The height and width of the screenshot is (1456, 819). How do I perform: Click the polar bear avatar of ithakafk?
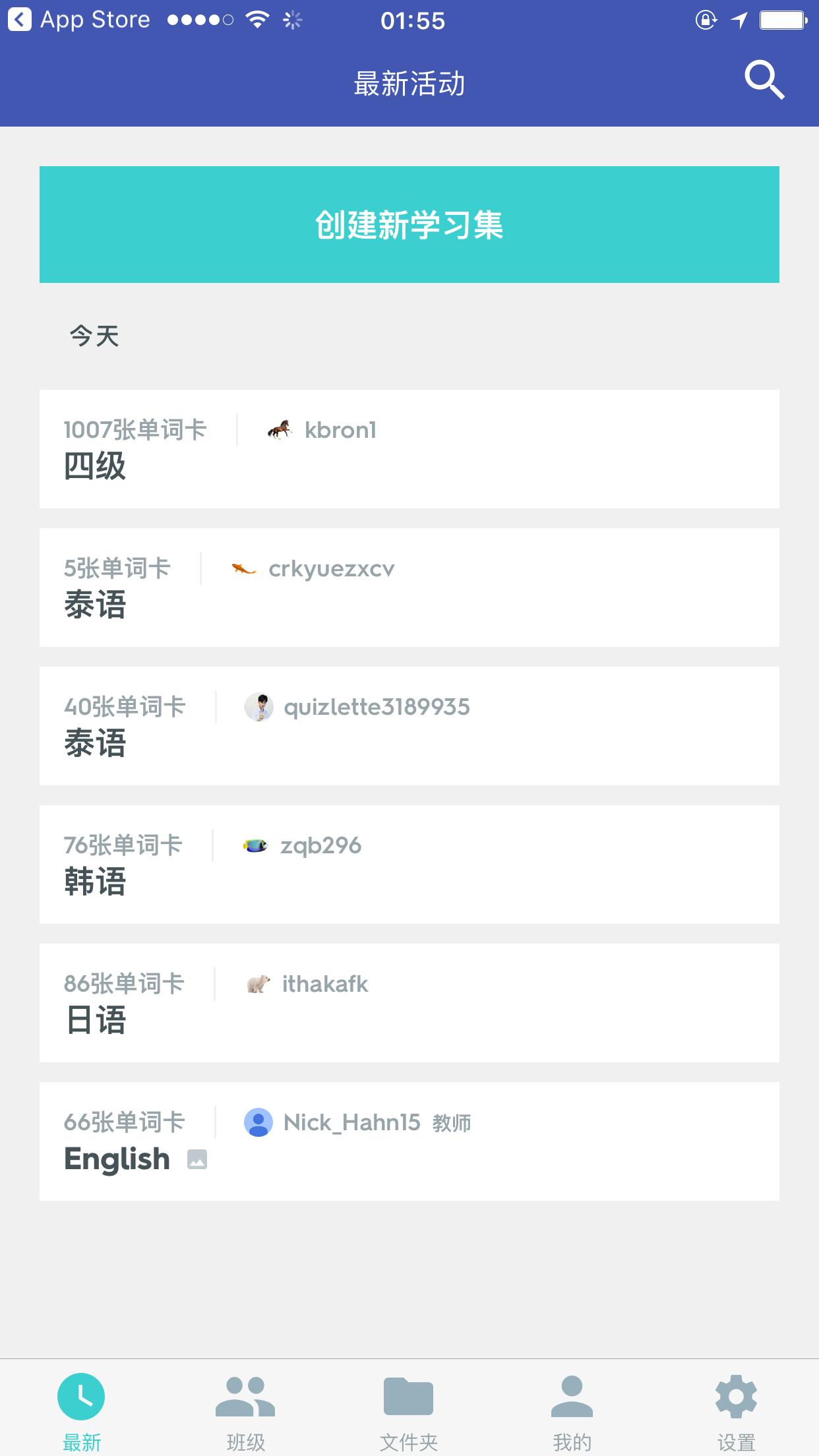point(258,984)
